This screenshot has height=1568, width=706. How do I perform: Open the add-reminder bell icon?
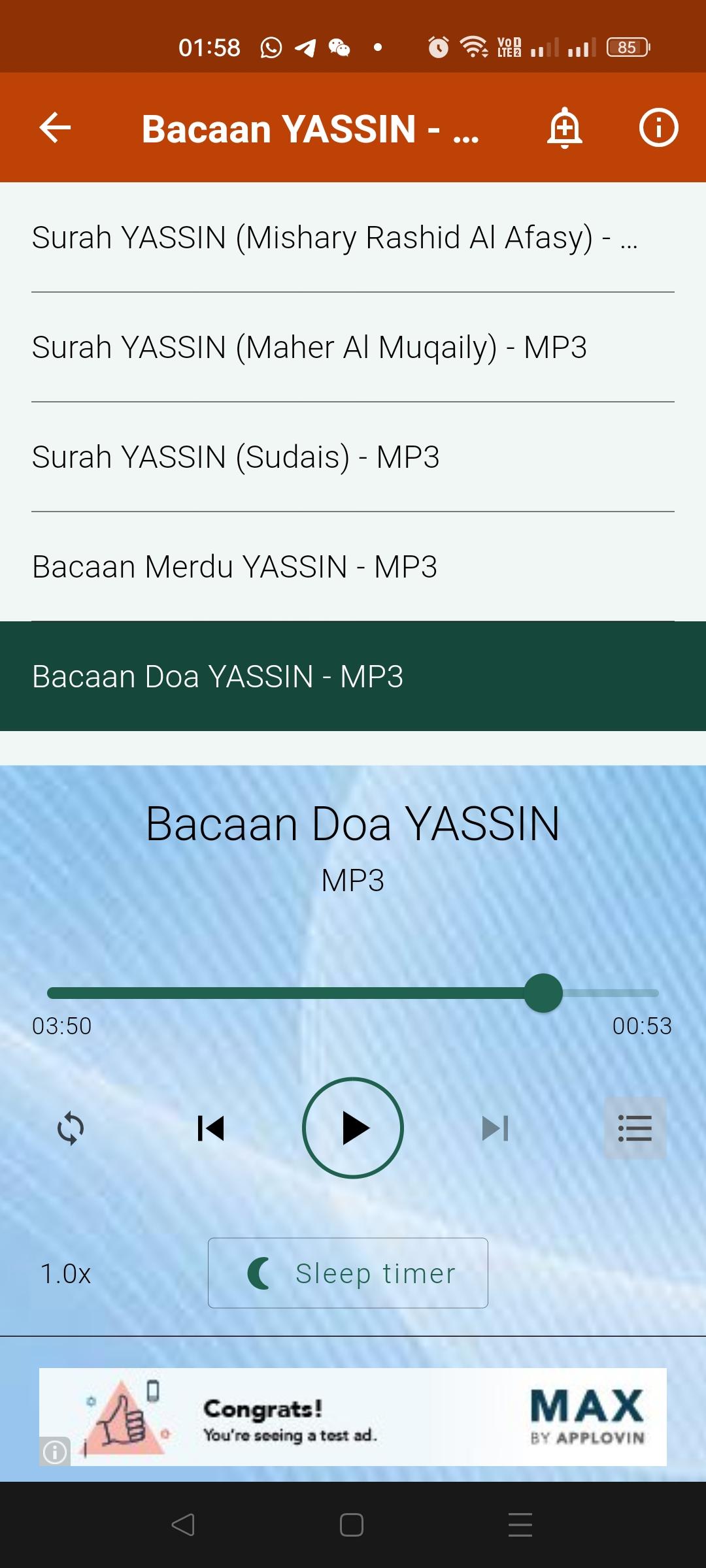click(x=565, y=127)
